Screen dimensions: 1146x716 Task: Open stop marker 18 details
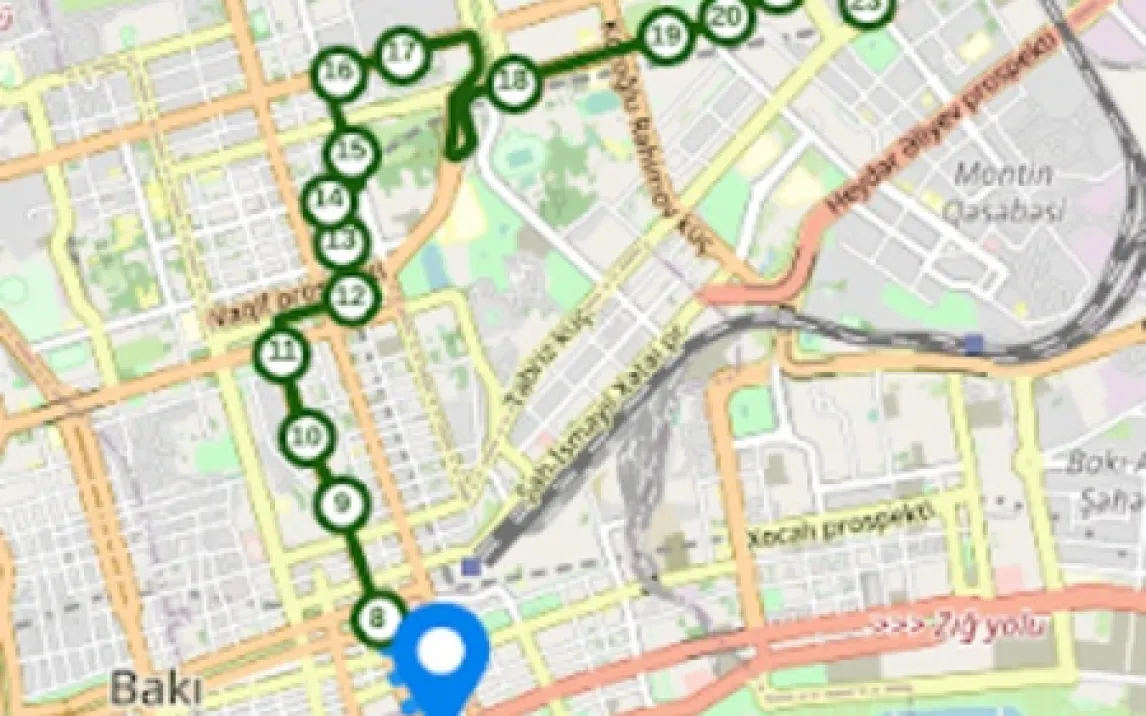coord(513,80)
